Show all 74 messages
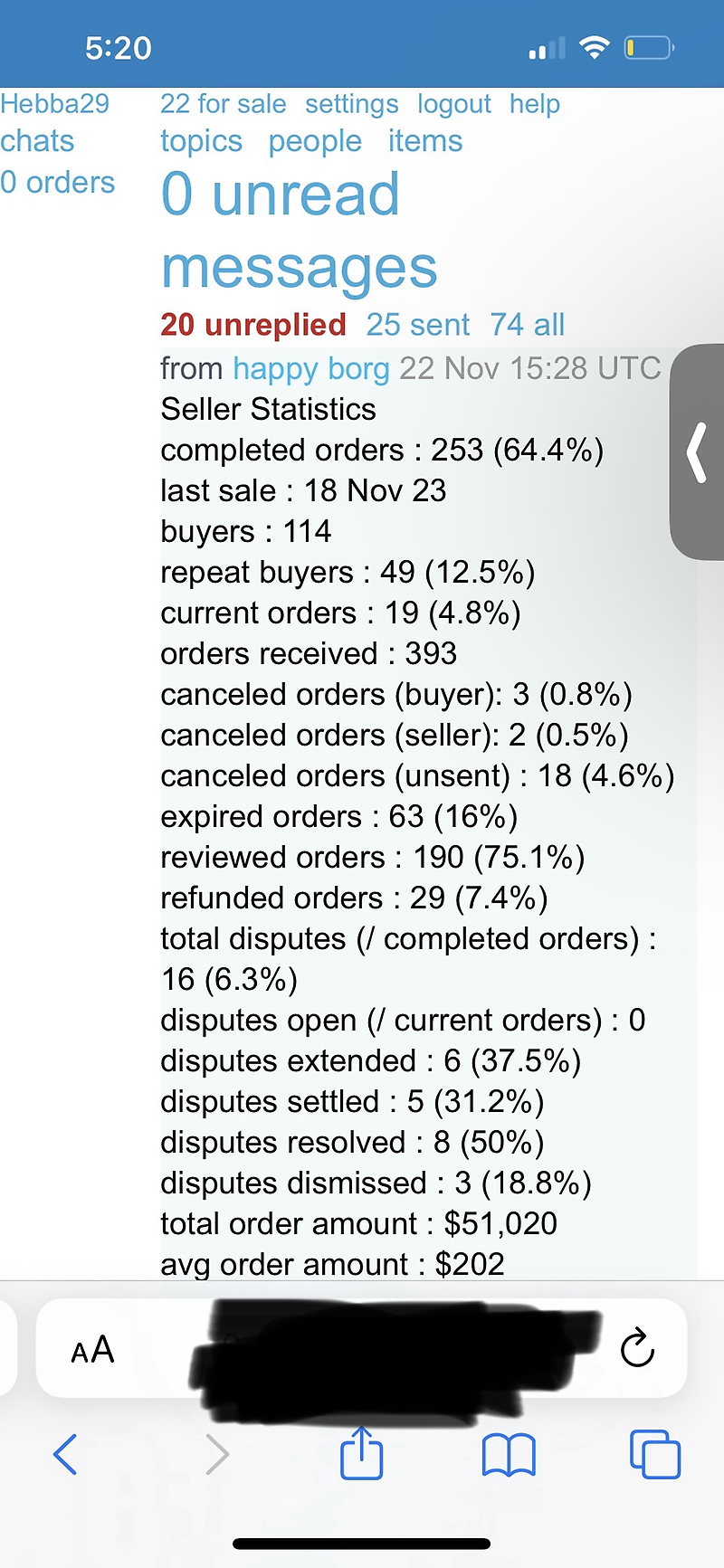The image size is (724, 1568). pyautogui.click(x=527, y=324)
